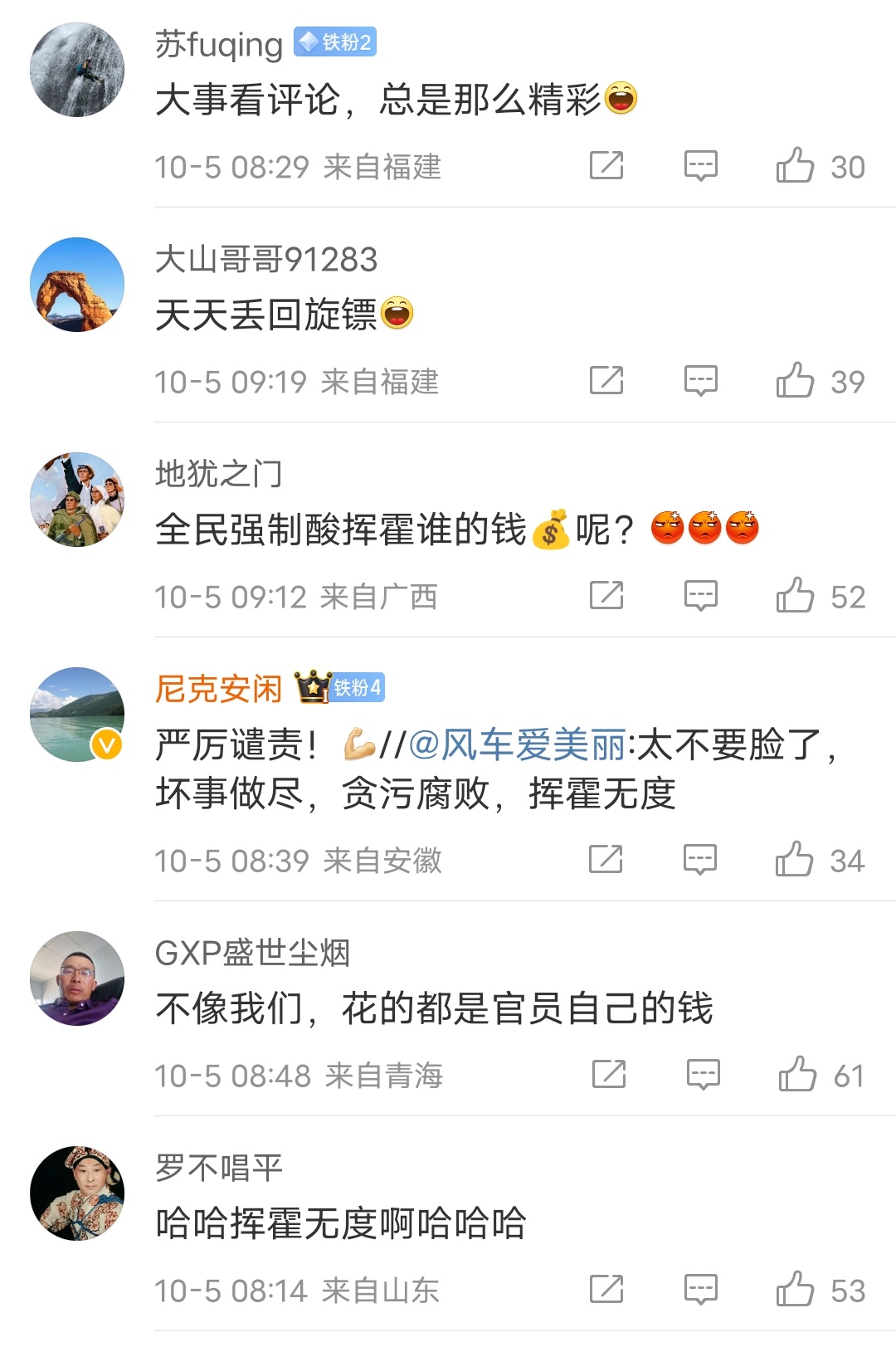Open the @风车爱美丽 mention link
896x1347 pixels.
pyautogui.click(x=517, y=744)
